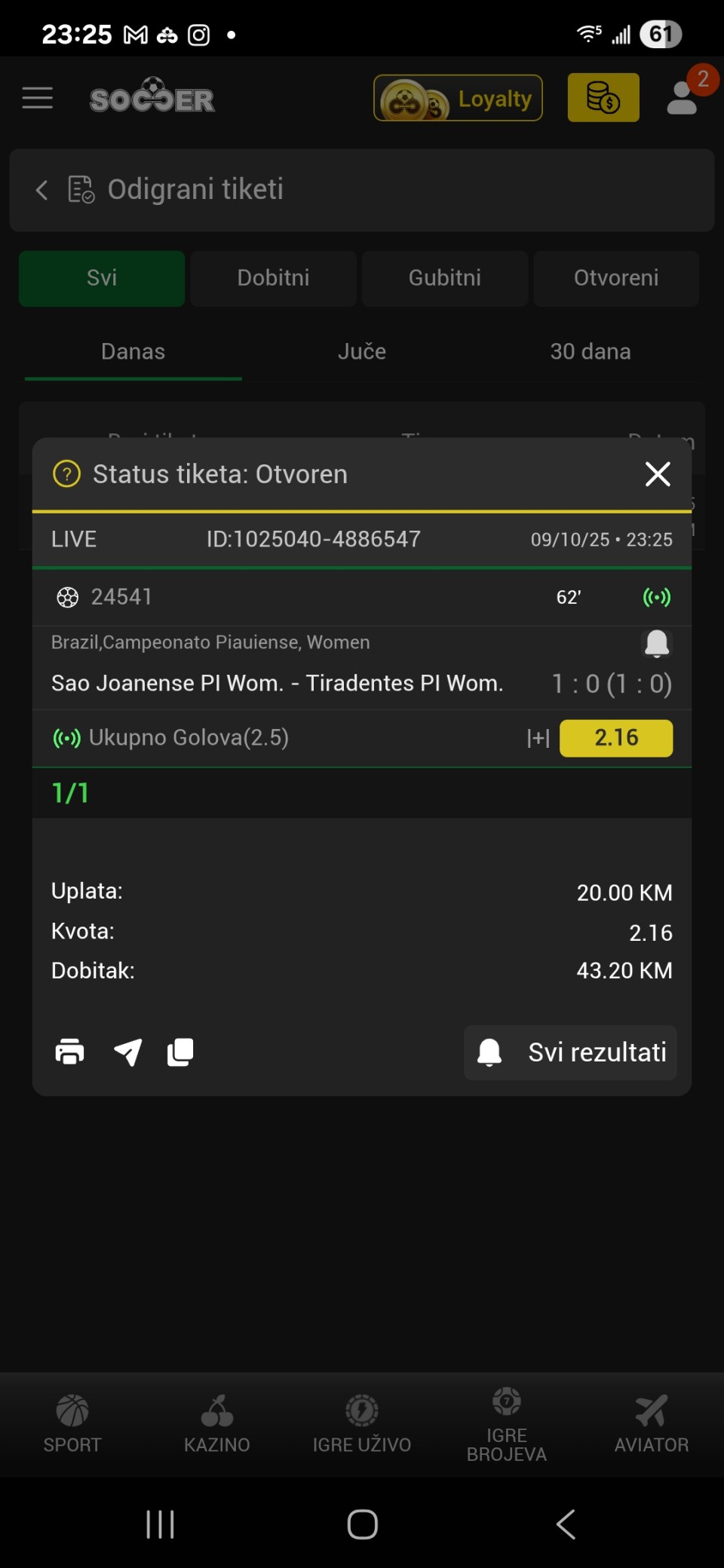Screen dimensions: 724x1568
Task: Tap the Svi rezultati button
Action: point(570,1052)
